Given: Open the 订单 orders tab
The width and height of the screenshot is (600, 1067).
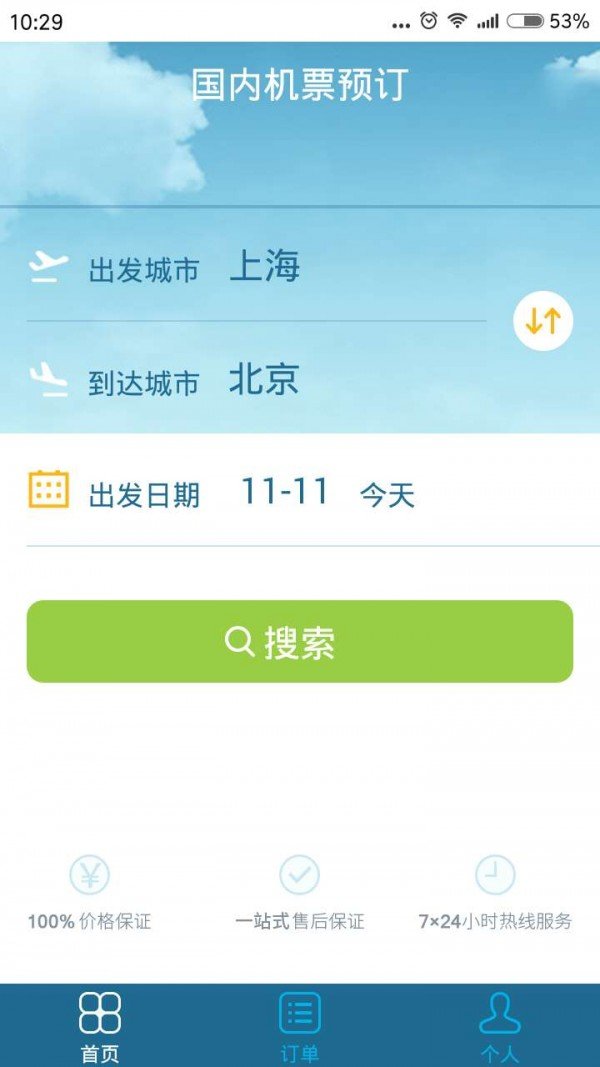Looking at the screenshot, I should coord(300,1025).
